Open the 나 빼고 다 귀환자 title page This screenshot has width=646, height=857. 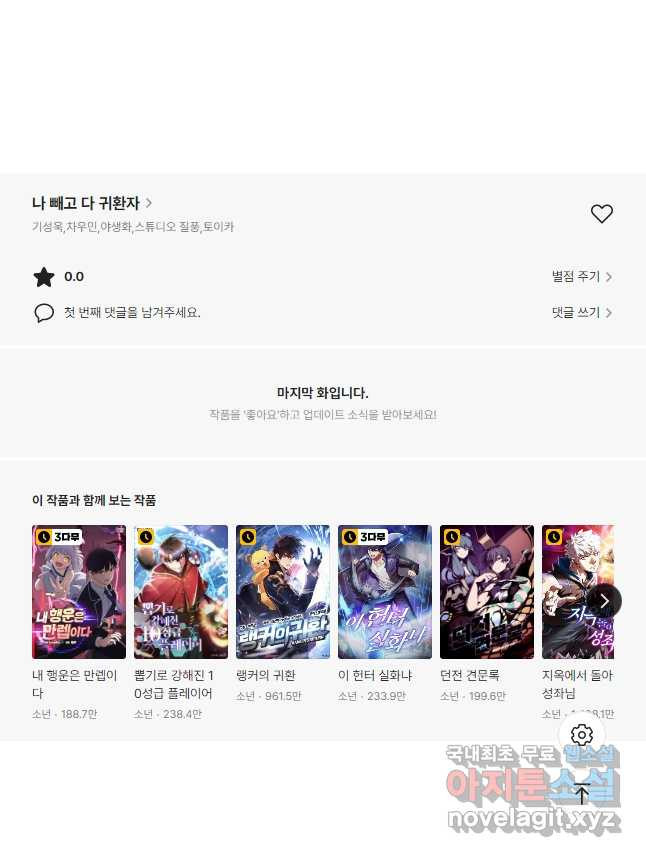coord(91,203)
